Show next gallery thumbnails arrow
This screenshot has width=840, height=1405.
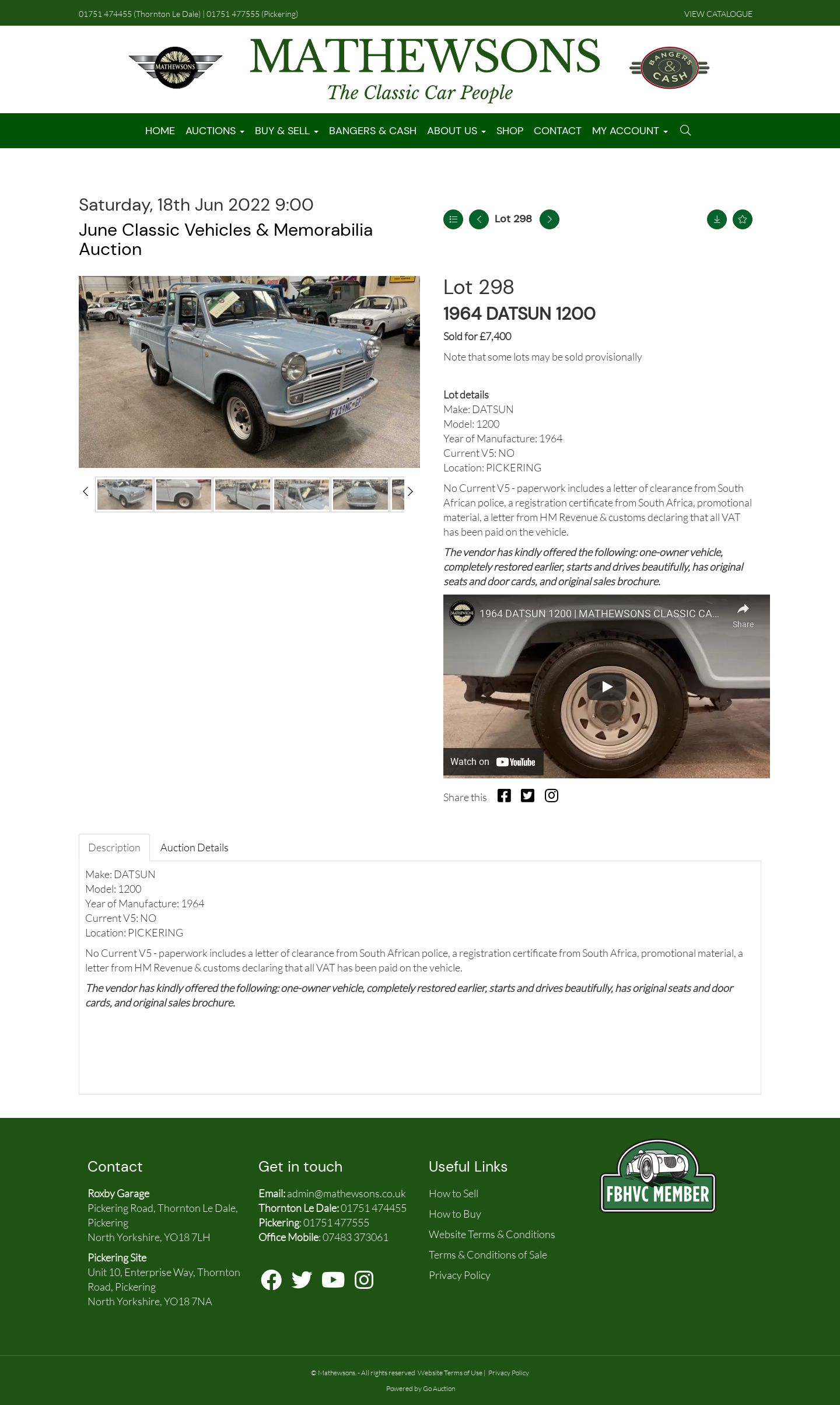pos(410,492)
